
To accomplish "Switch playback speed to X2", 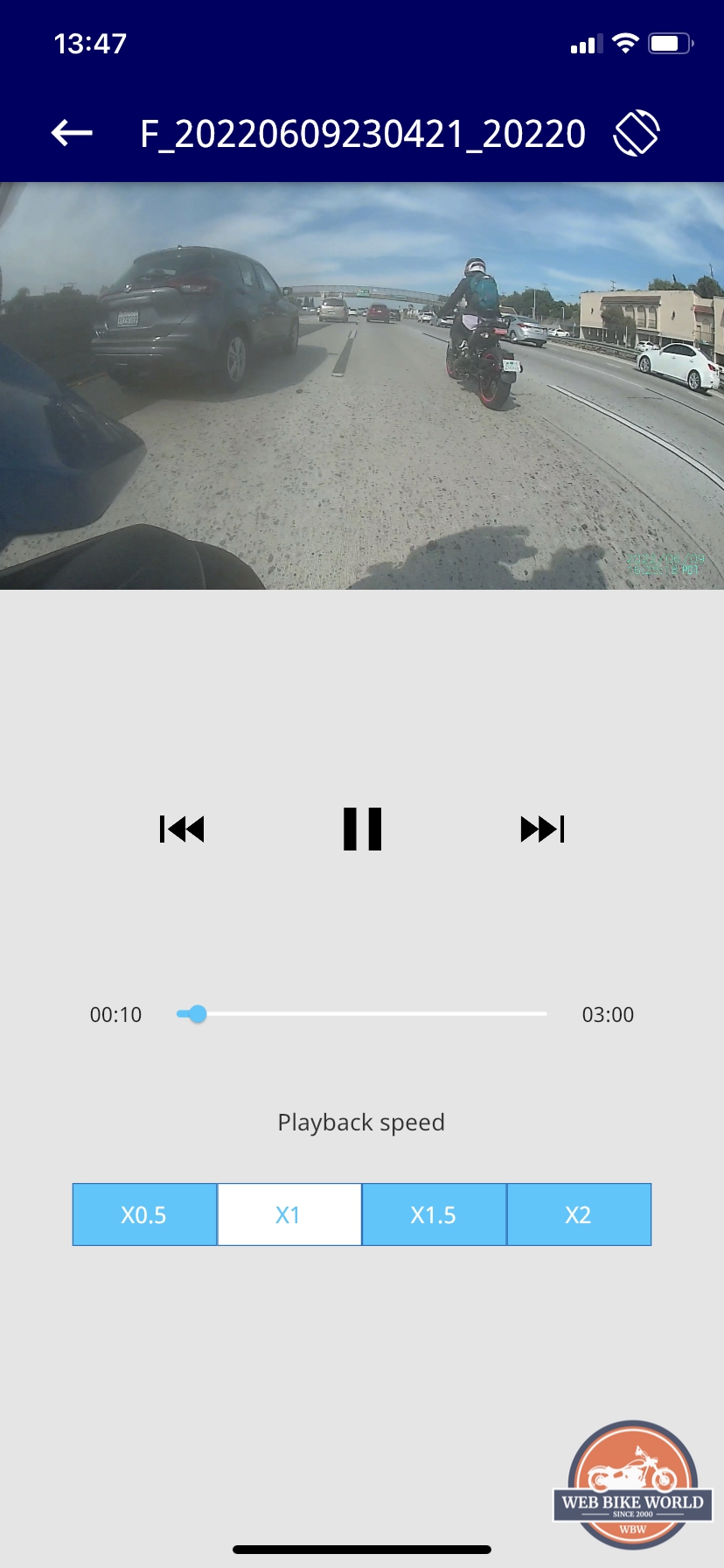I will point(579,1214).
